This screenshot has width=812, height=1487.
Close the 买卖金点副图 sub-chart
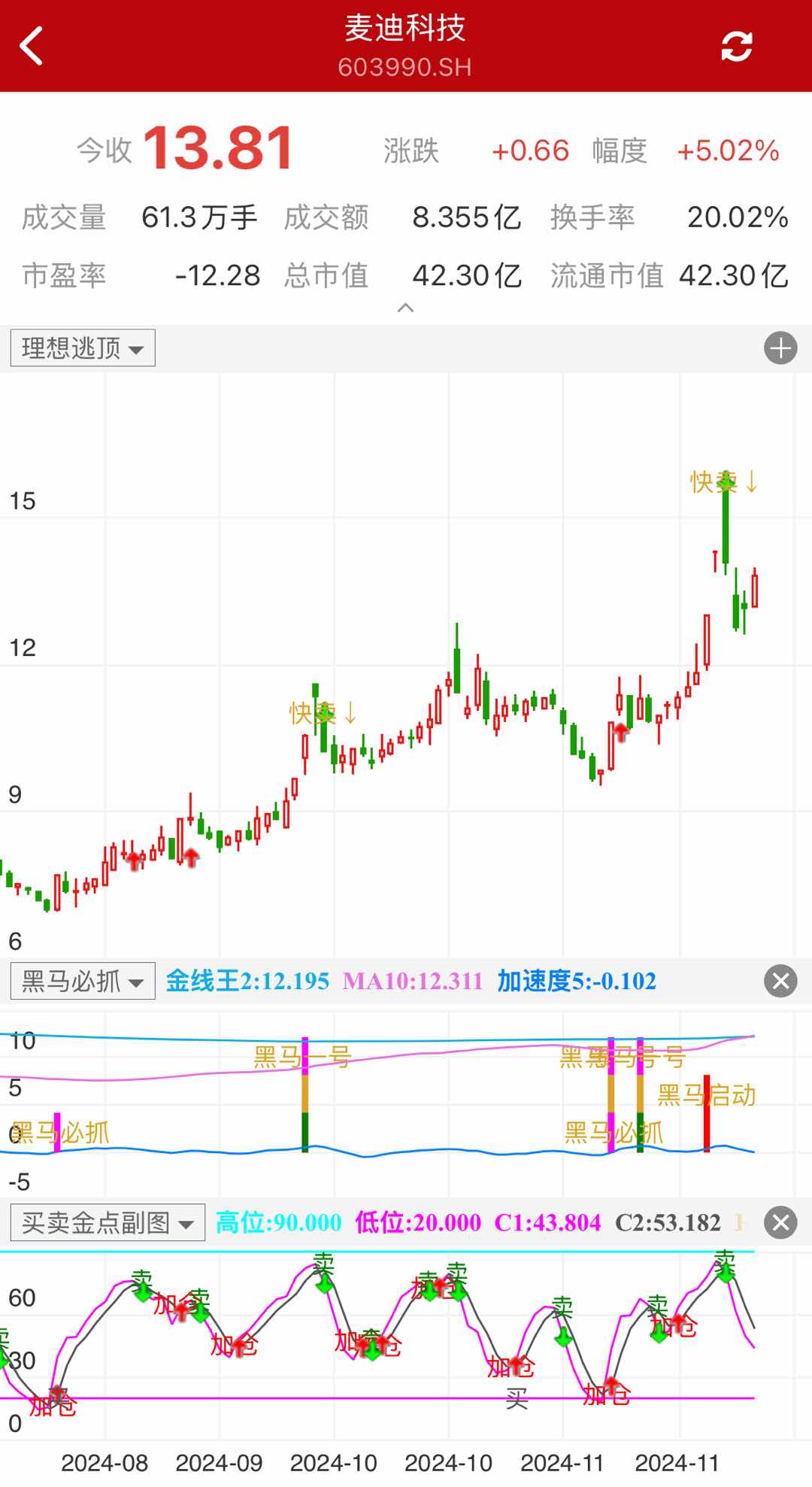pos(780,1223)
